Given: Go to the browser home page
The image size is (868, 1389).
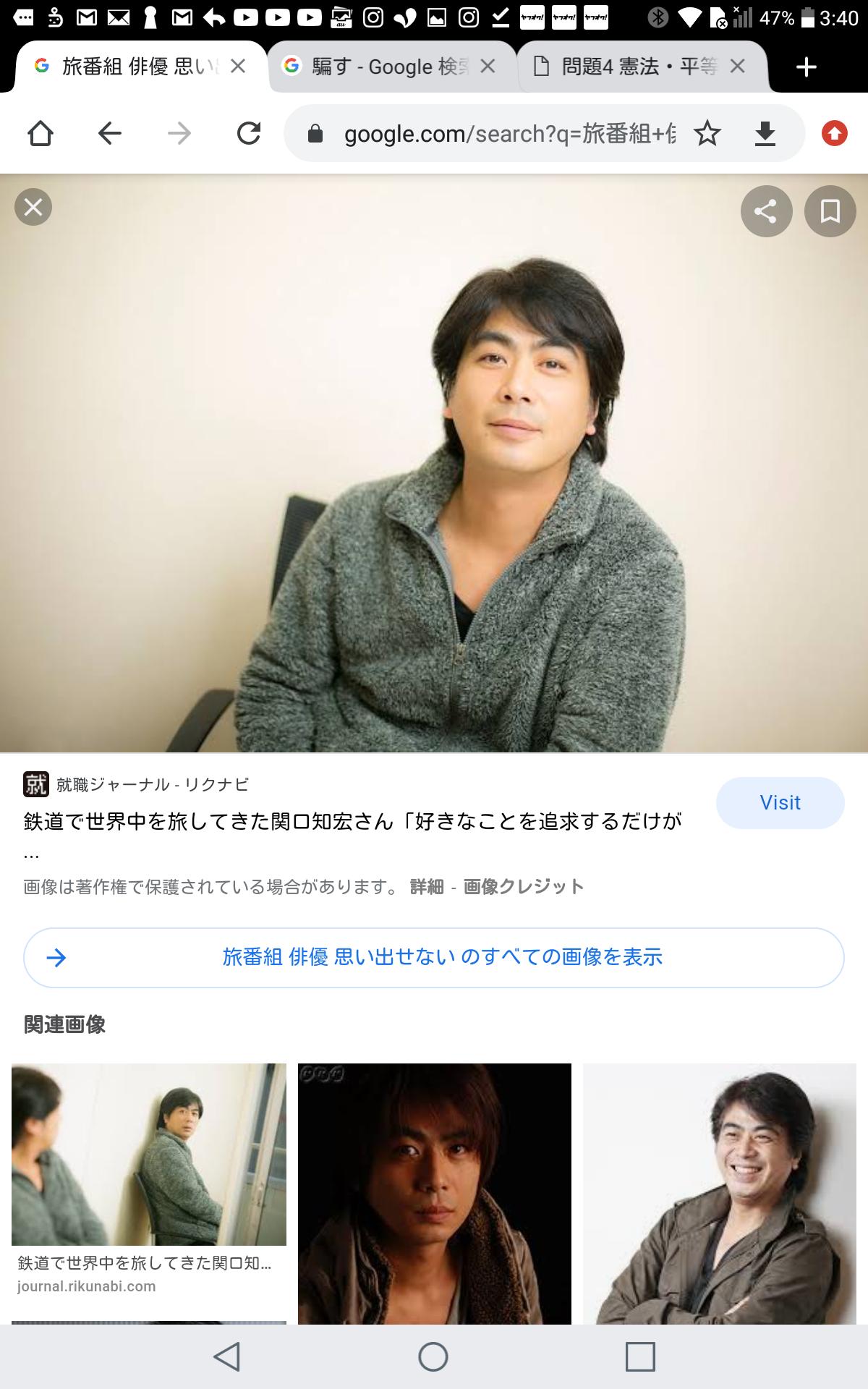Looking at the screenshot, I should point(41,133).
